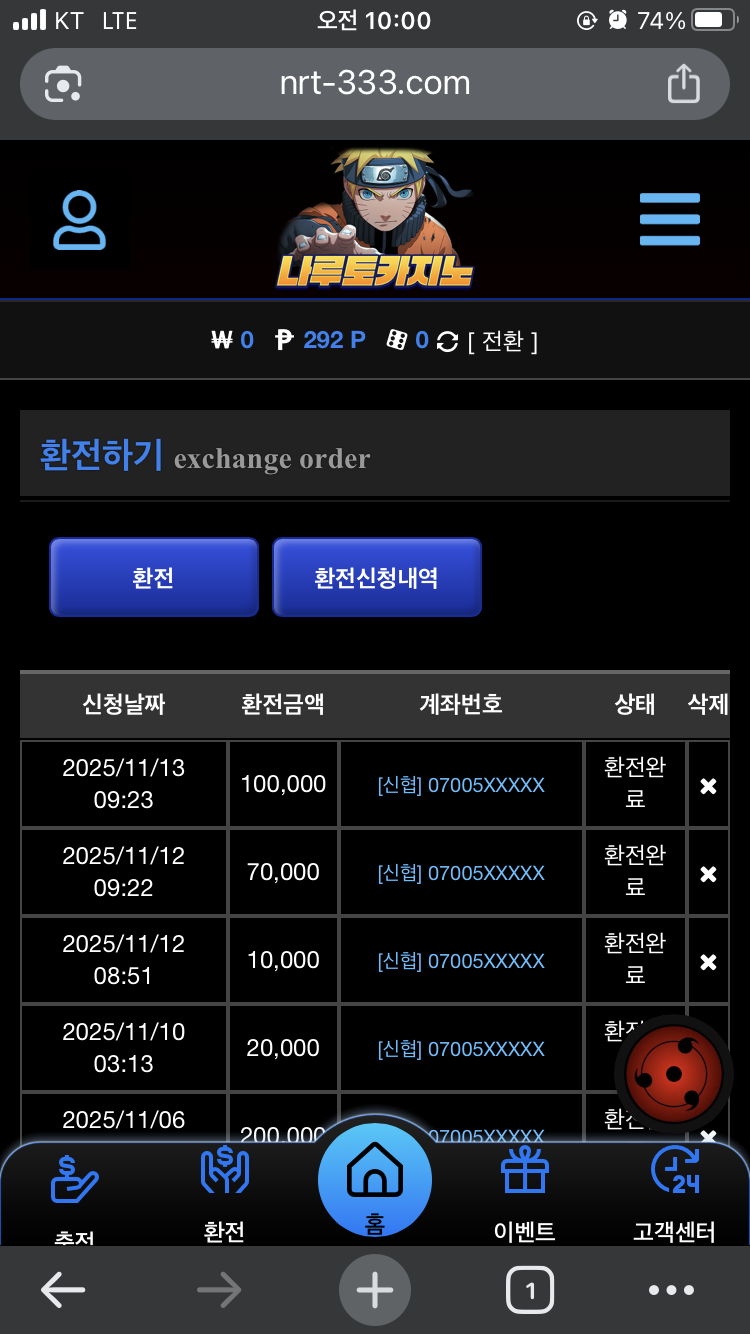Image resolution: width=750 pixels, height=1334 pixels.
Task: Open 환전신청내역 history
Action: pyautogui.click(x=376, y=577)
